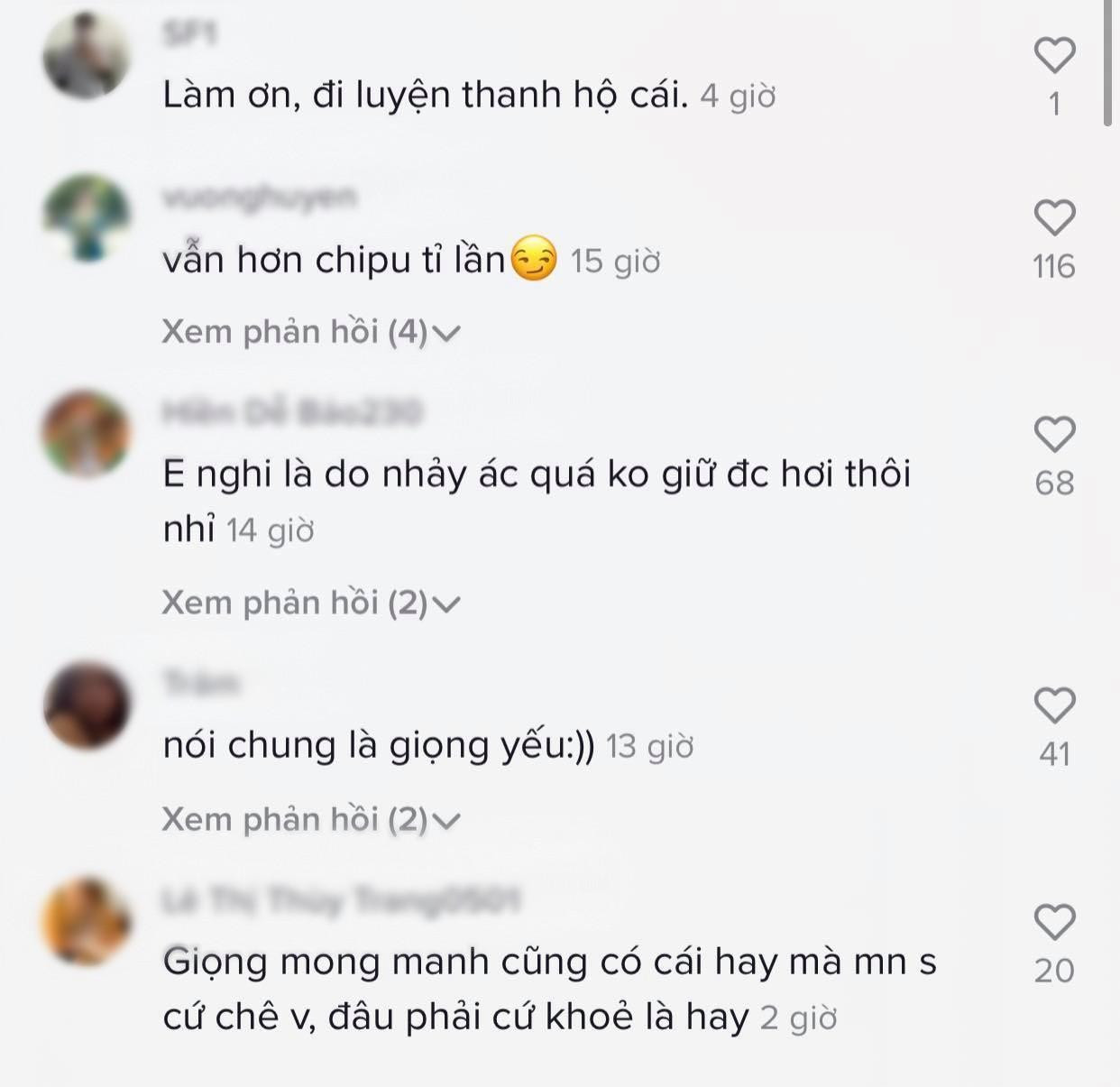Like the comment "vẫn hơn chipu tỉ lần"
Image resolution: width=1120 pixels, height=1087 pixels.
pos(1054,218)
